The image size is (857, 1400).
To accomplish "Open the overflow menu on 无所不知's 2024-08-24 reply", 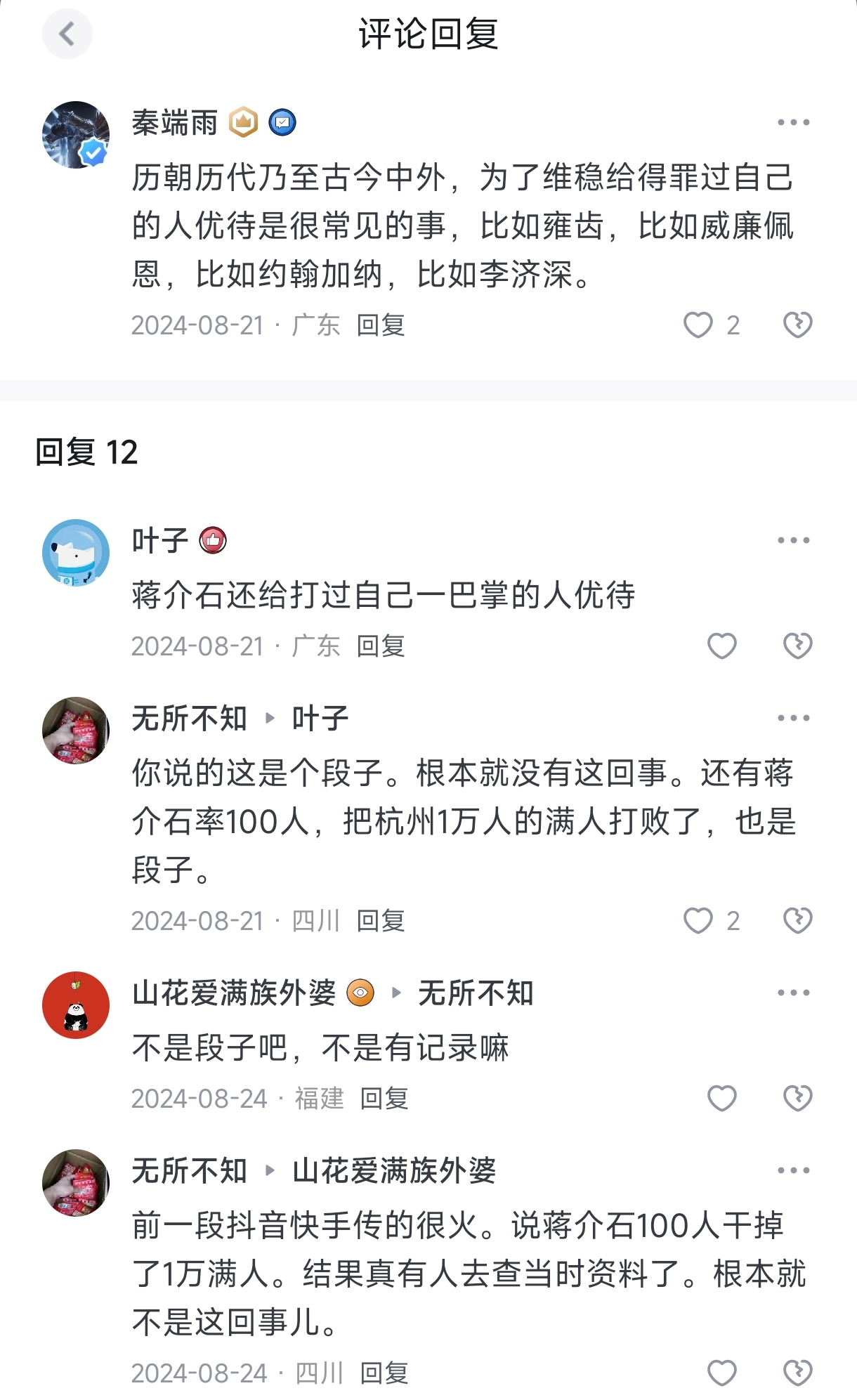I will (x=794, y=1170).
